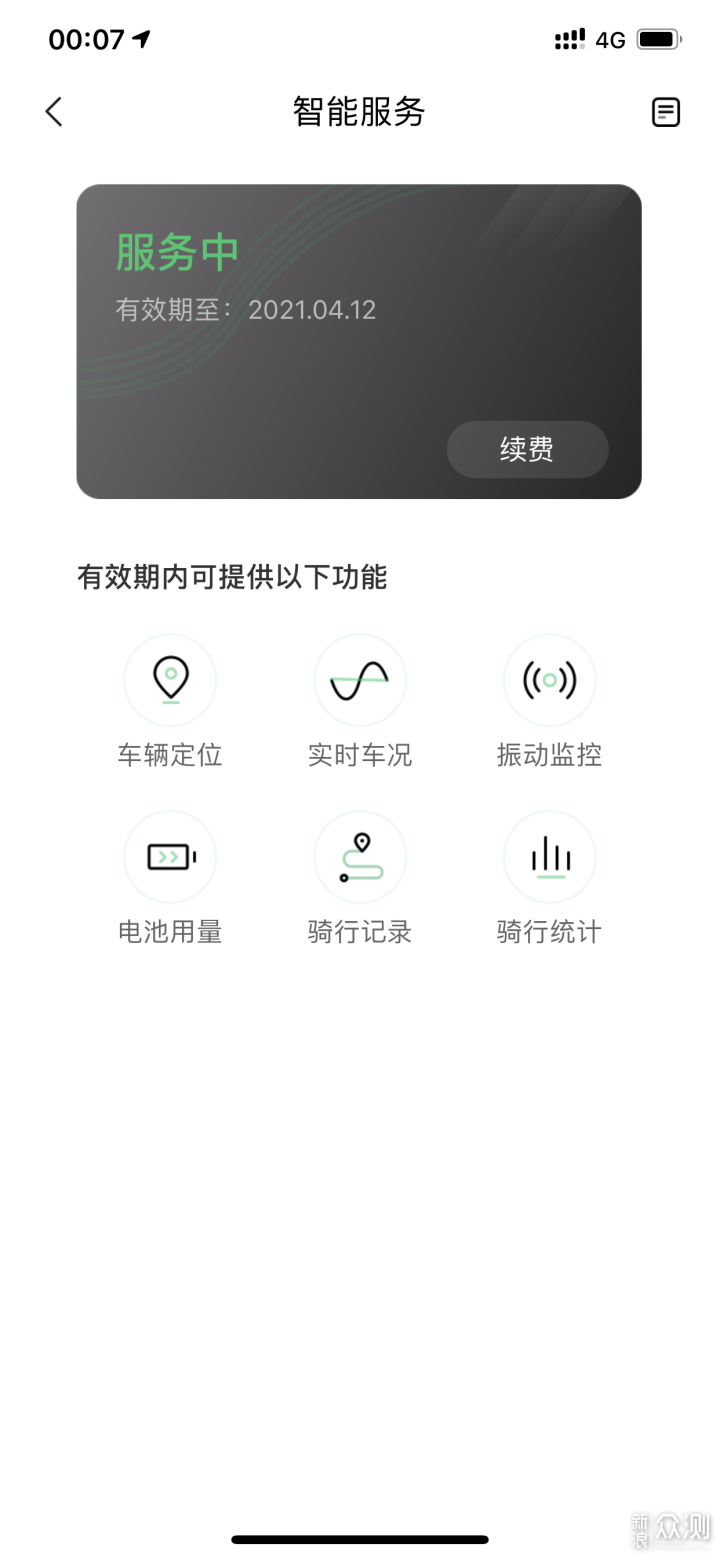Tap the route icon above 骑行记录
Viewport: 720px width, 1558px height.
click(359, 856)
